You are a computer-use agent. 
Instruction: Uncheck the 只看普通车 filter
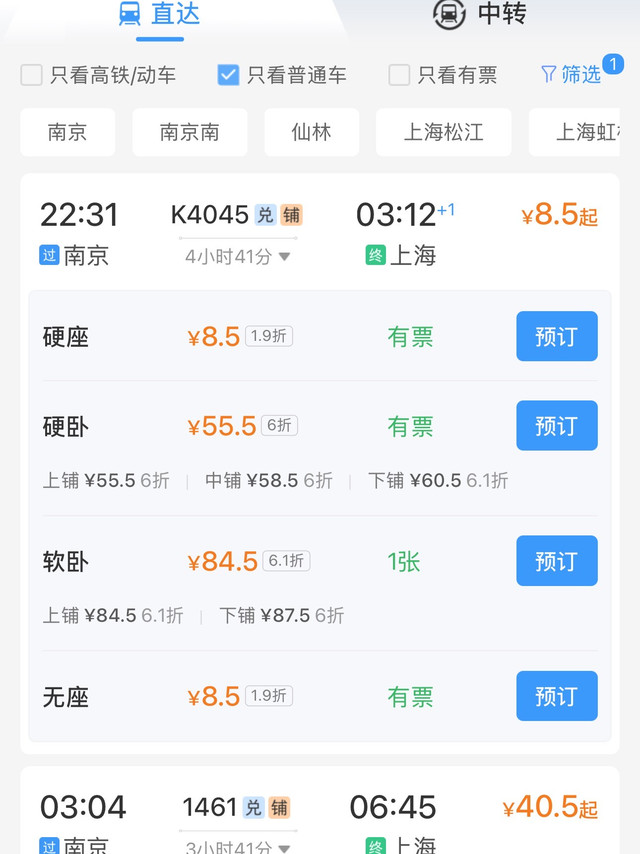point(228,75)
